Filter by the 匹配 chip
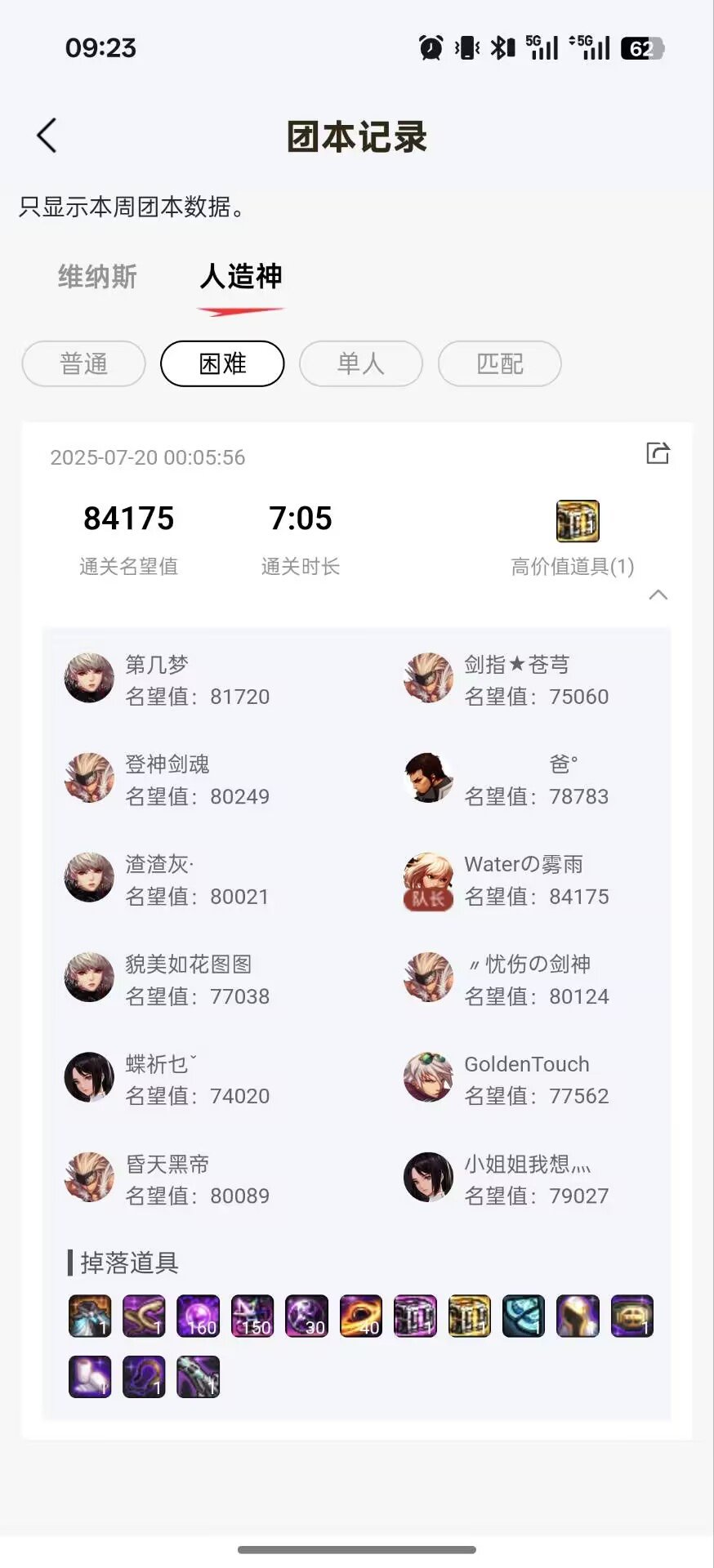714x1568 pixels. [x=500, y=363]
